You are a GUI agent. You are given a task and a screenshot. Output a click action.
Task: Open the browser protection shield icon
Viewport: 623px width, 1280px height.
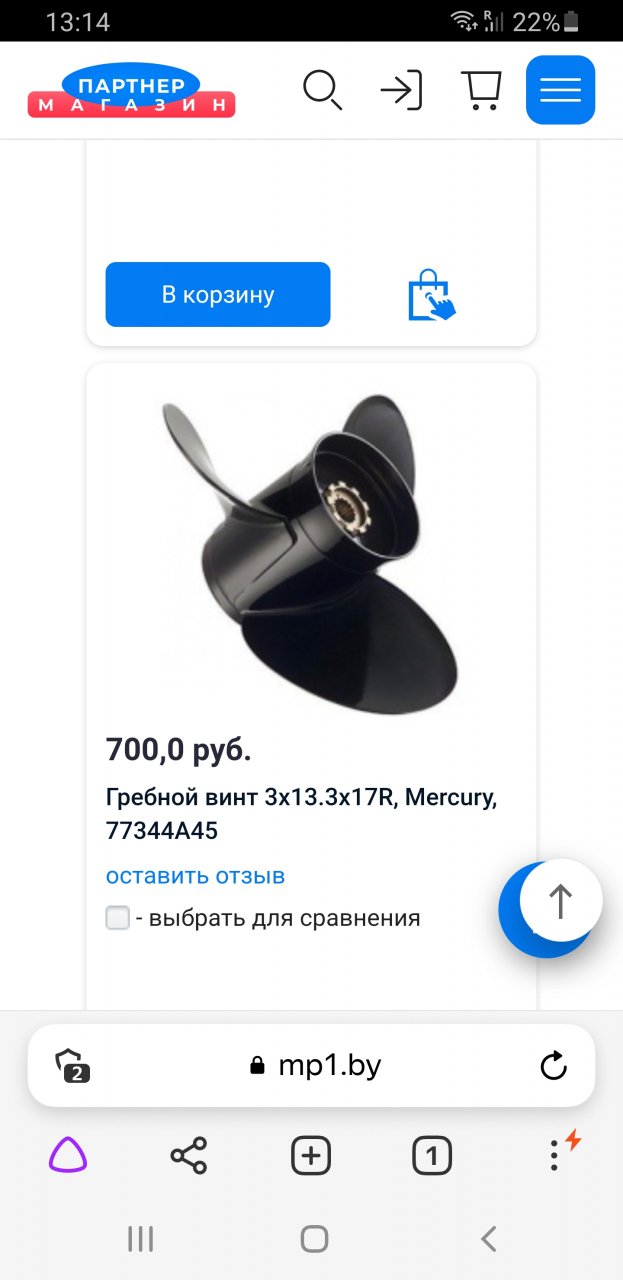point(73,1066)
